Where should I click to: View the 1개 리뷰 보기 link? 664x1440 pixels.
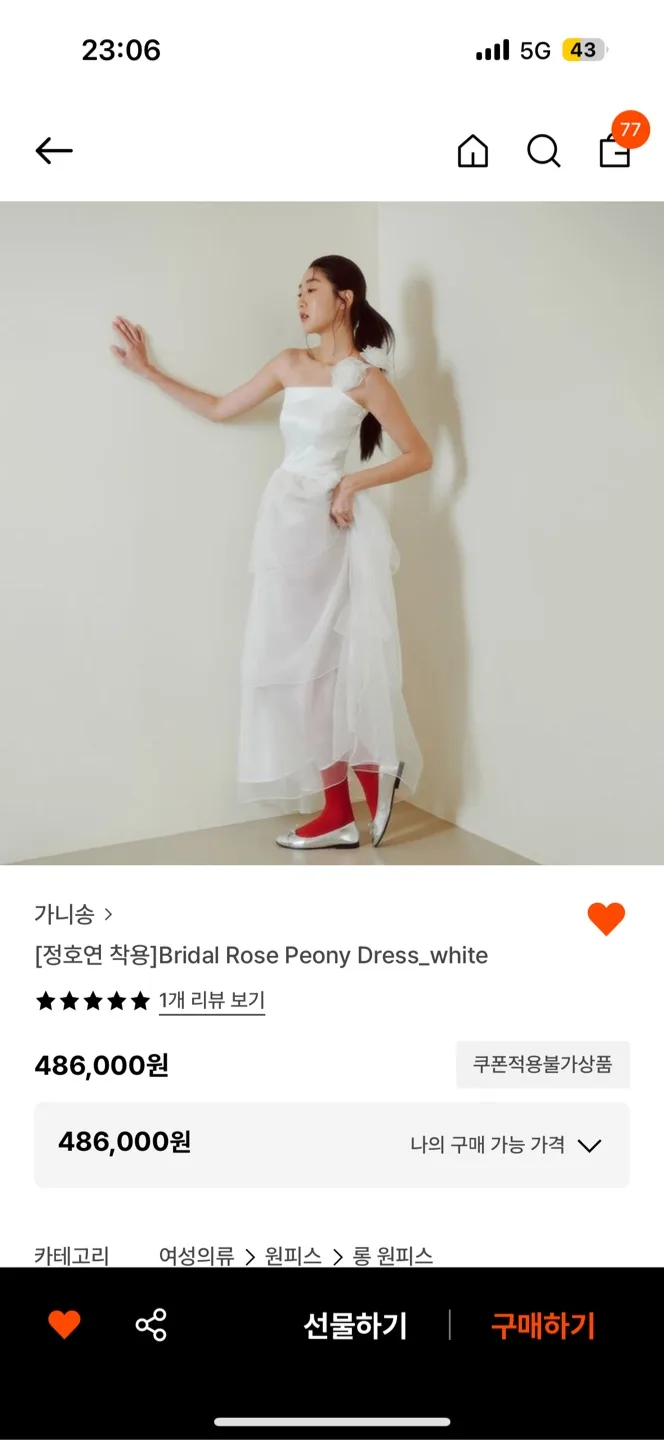click(x=211, y=1000)
